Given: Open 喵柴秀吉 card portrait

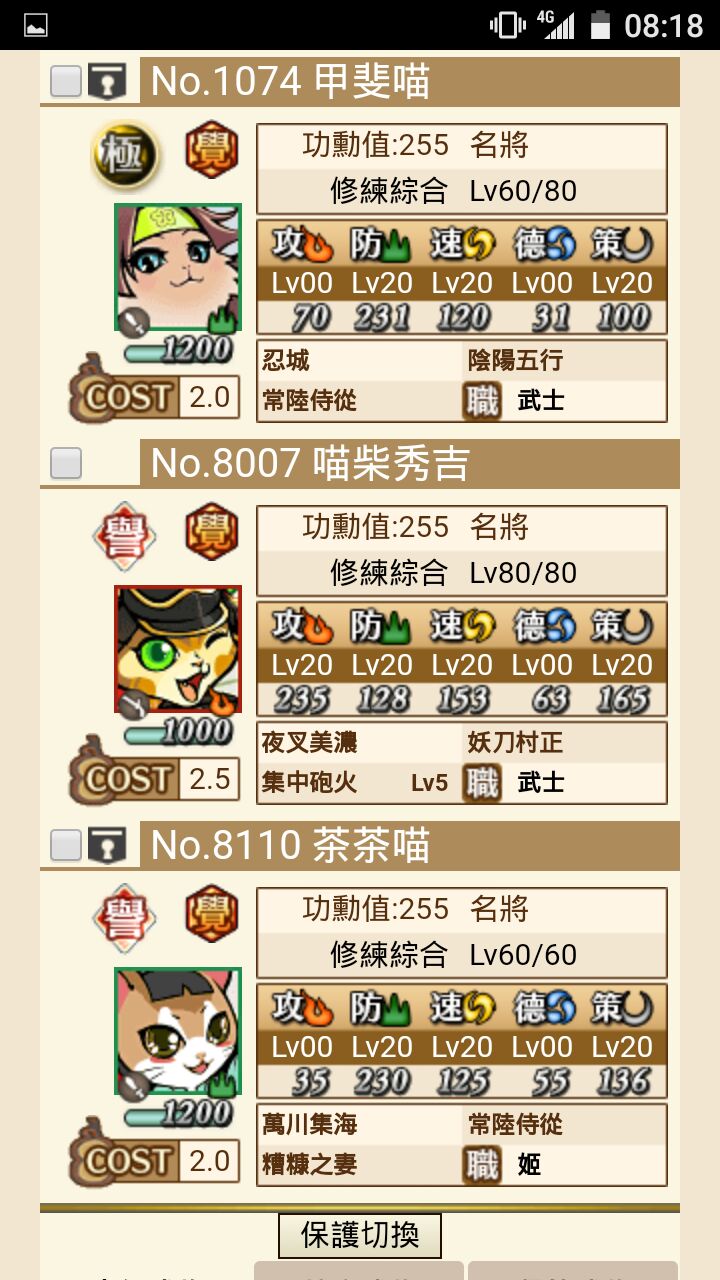Looking at the screenshot, I should [x=178, y=649].
